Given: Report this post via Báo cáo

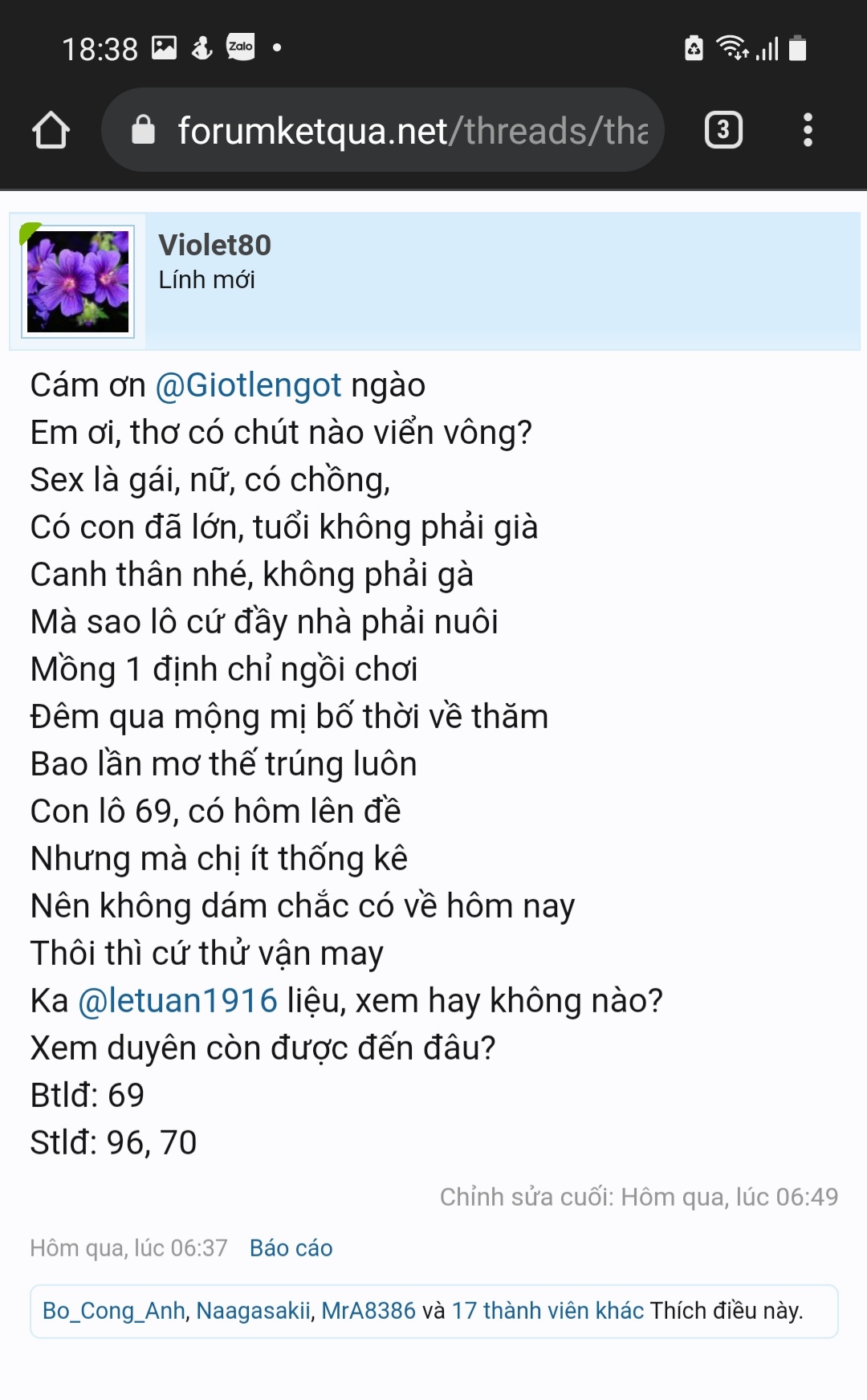Looking at the screenshot, I should click(x=291, y=1248).
